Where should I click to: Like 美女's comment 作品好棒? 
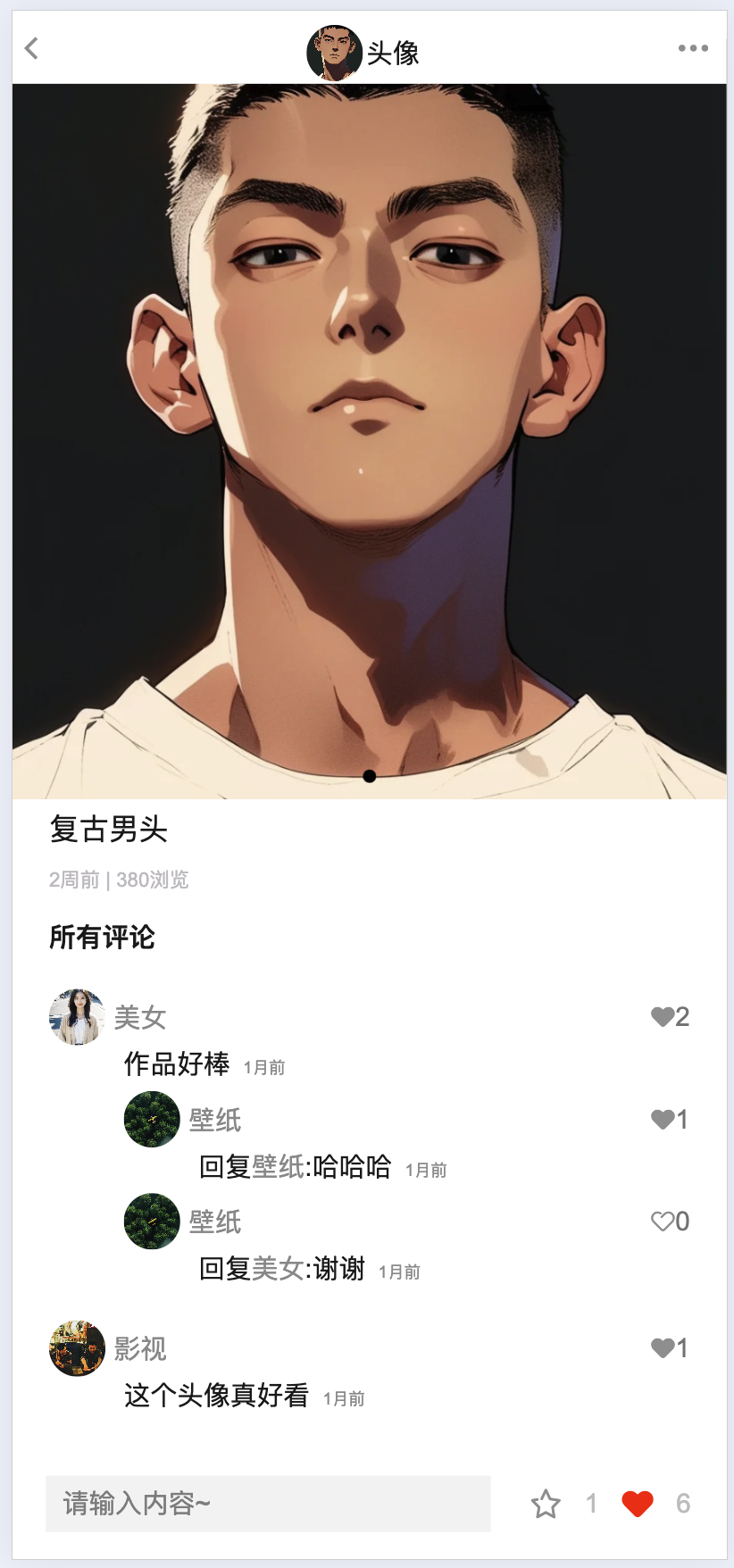[x=663, y=1017]
